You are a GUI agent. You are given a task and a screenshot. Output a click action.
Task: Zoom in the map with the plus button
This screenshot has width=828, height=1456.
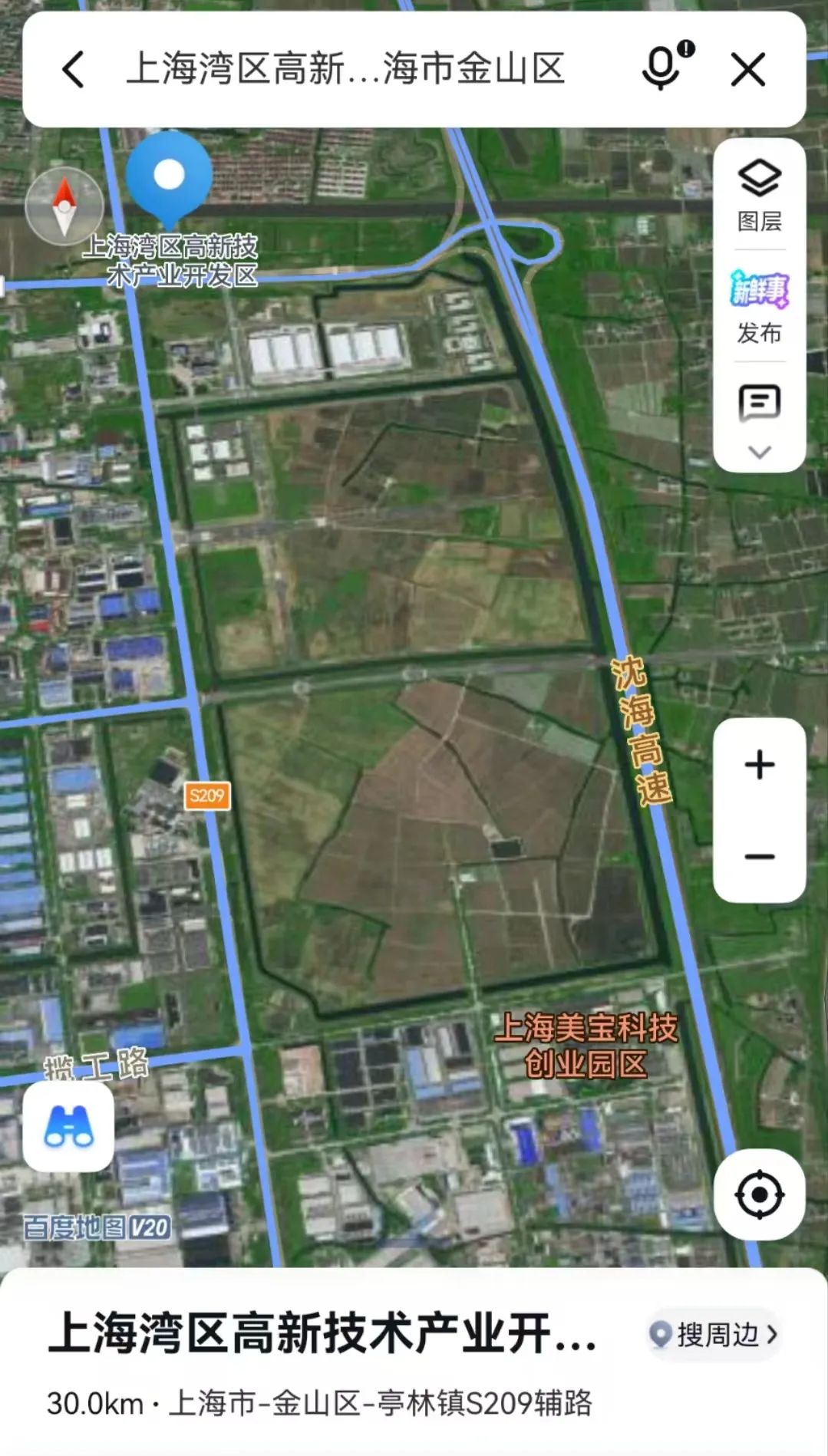click(759, 765)
